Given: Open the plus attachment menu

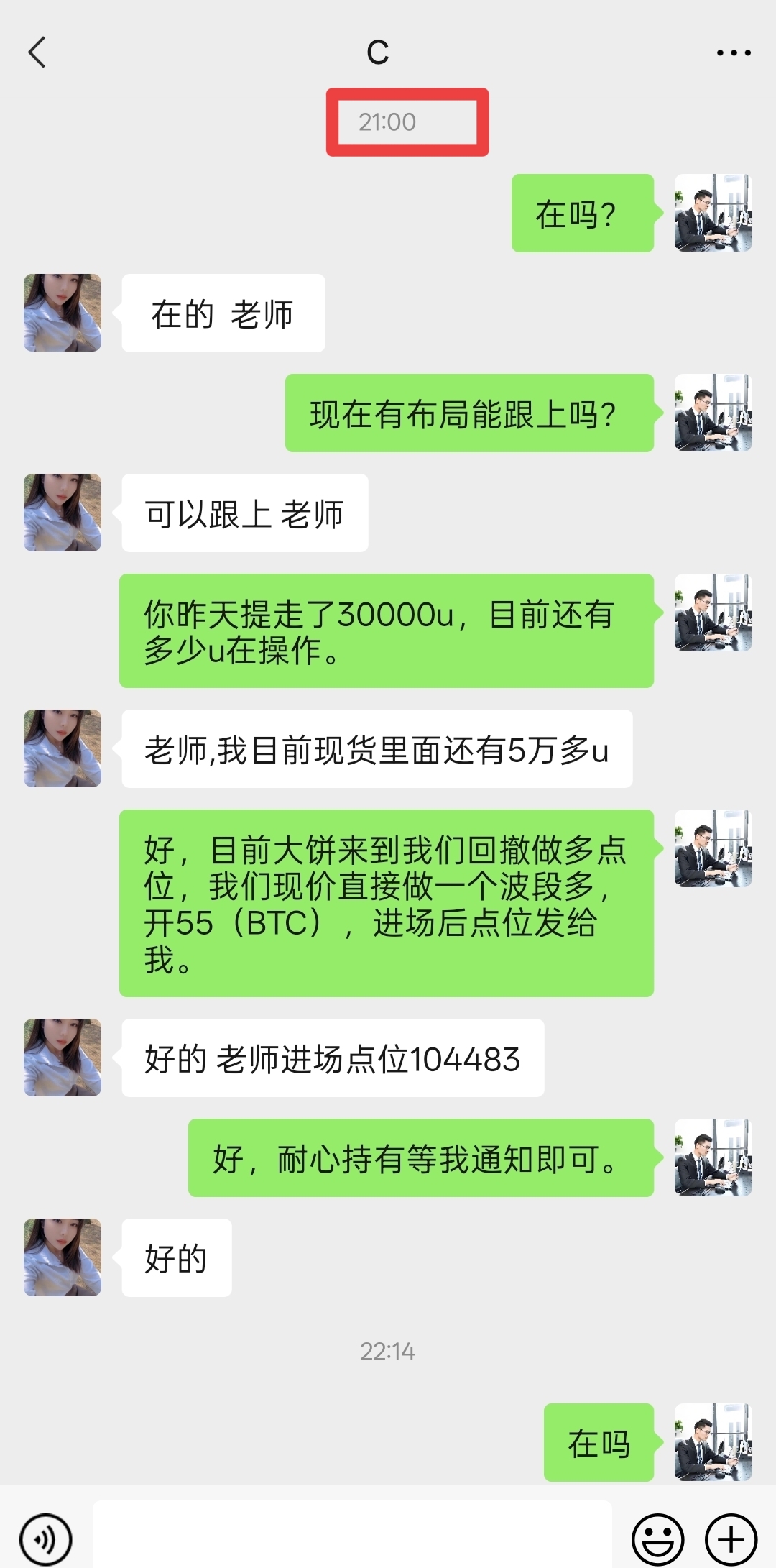Looking at the screenshot, I should click(731, 1539).
